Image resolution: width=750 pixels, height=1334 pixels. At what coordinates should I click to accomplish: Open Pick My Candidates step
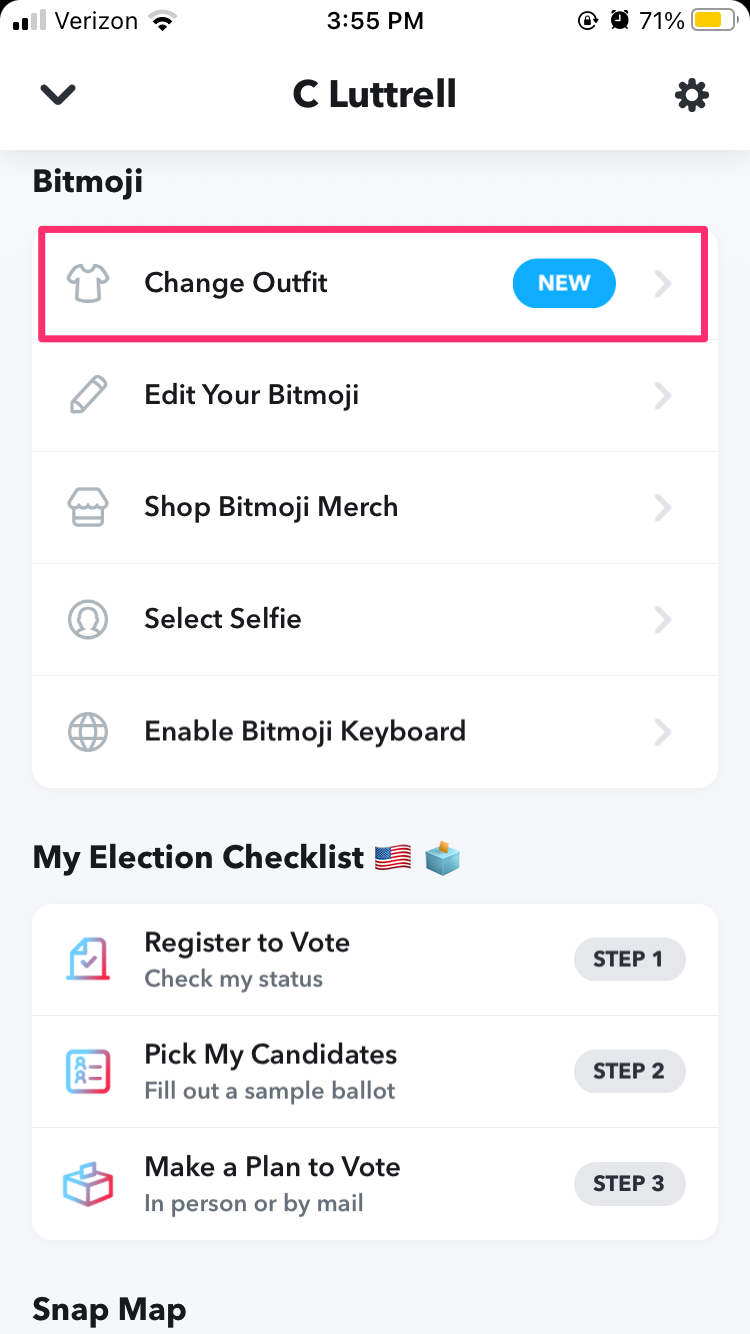point(375,1072)
